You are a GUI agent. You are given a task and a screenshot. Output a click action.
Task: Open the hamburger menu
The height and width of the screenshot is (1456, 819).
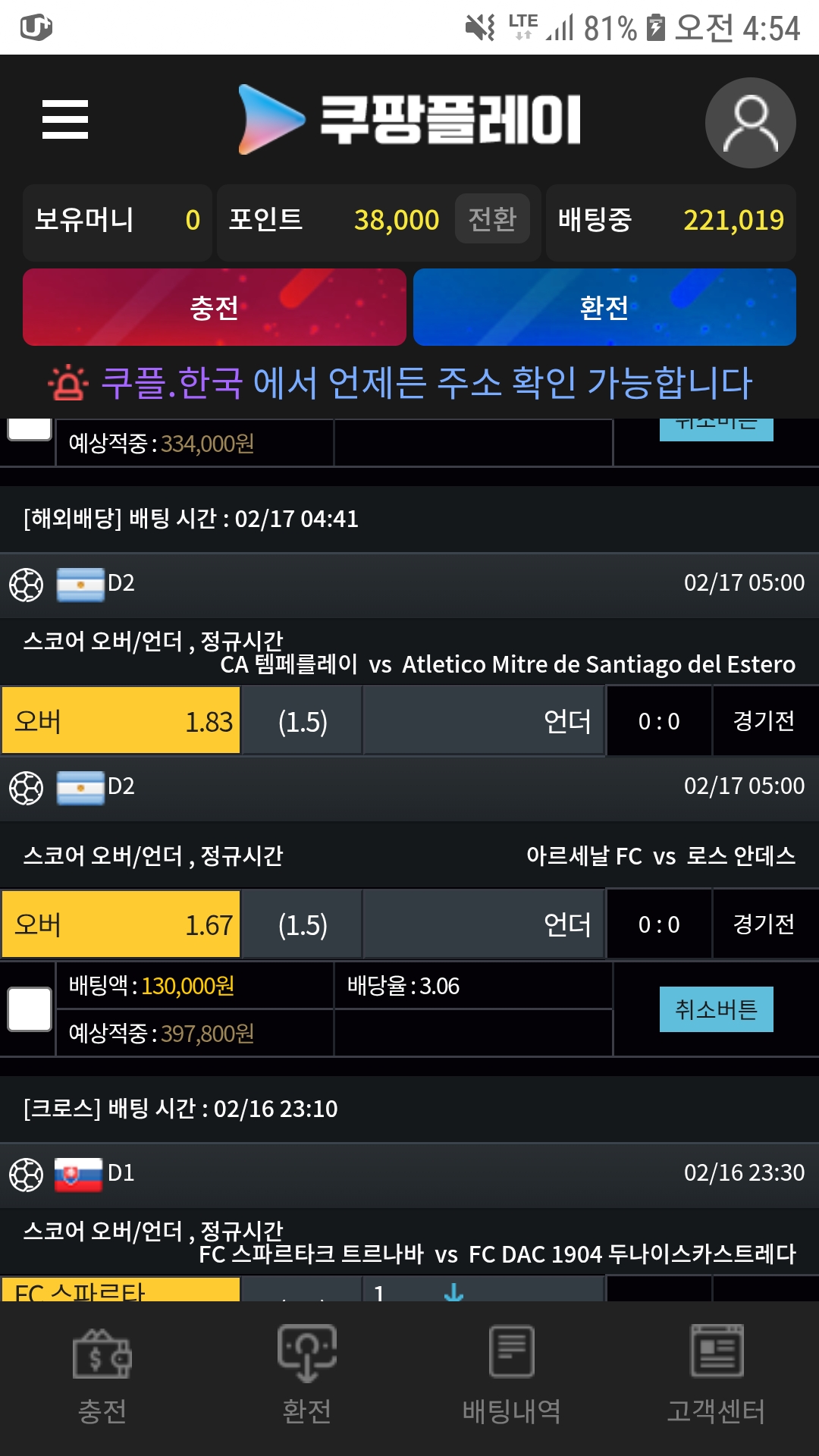[65, 120]
